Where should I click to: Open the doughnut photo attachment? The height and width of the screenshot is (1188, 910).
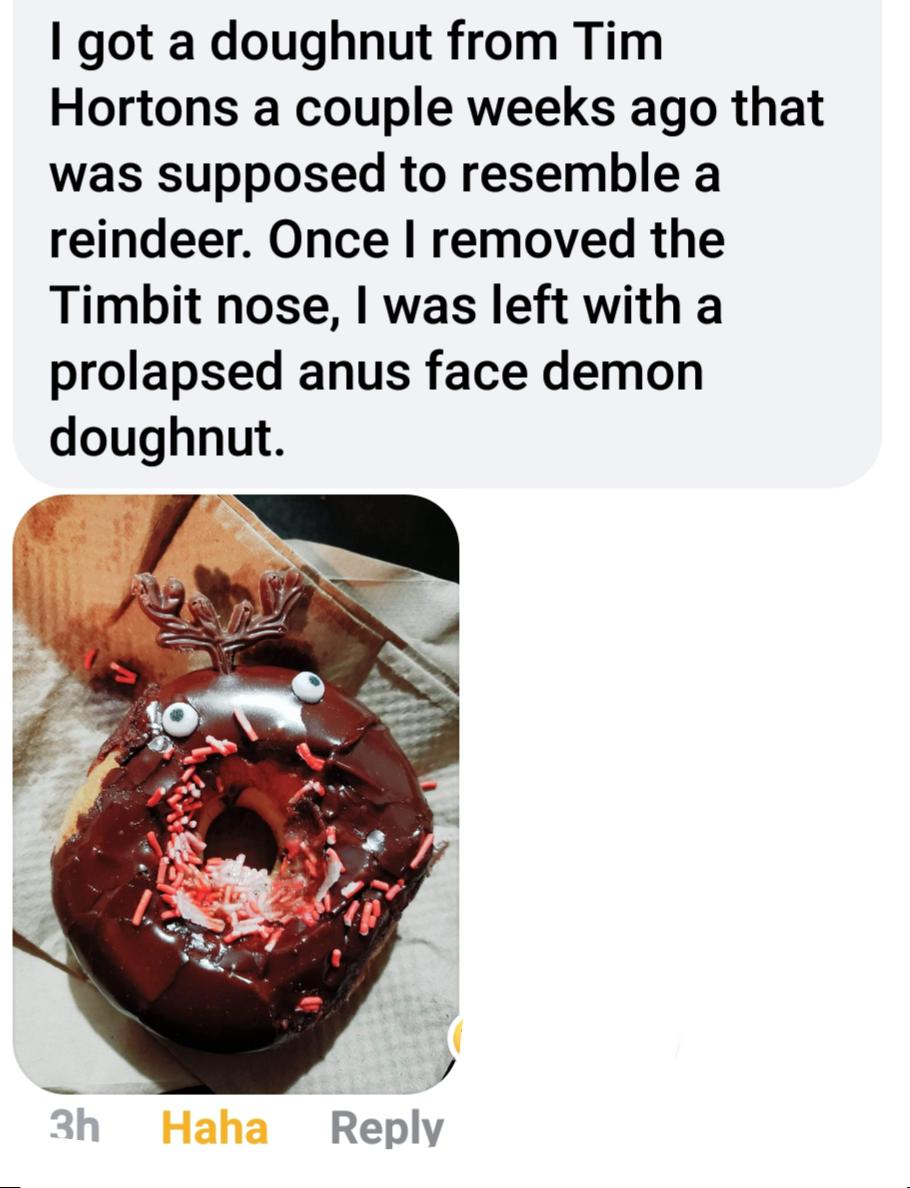pos(236,792)
